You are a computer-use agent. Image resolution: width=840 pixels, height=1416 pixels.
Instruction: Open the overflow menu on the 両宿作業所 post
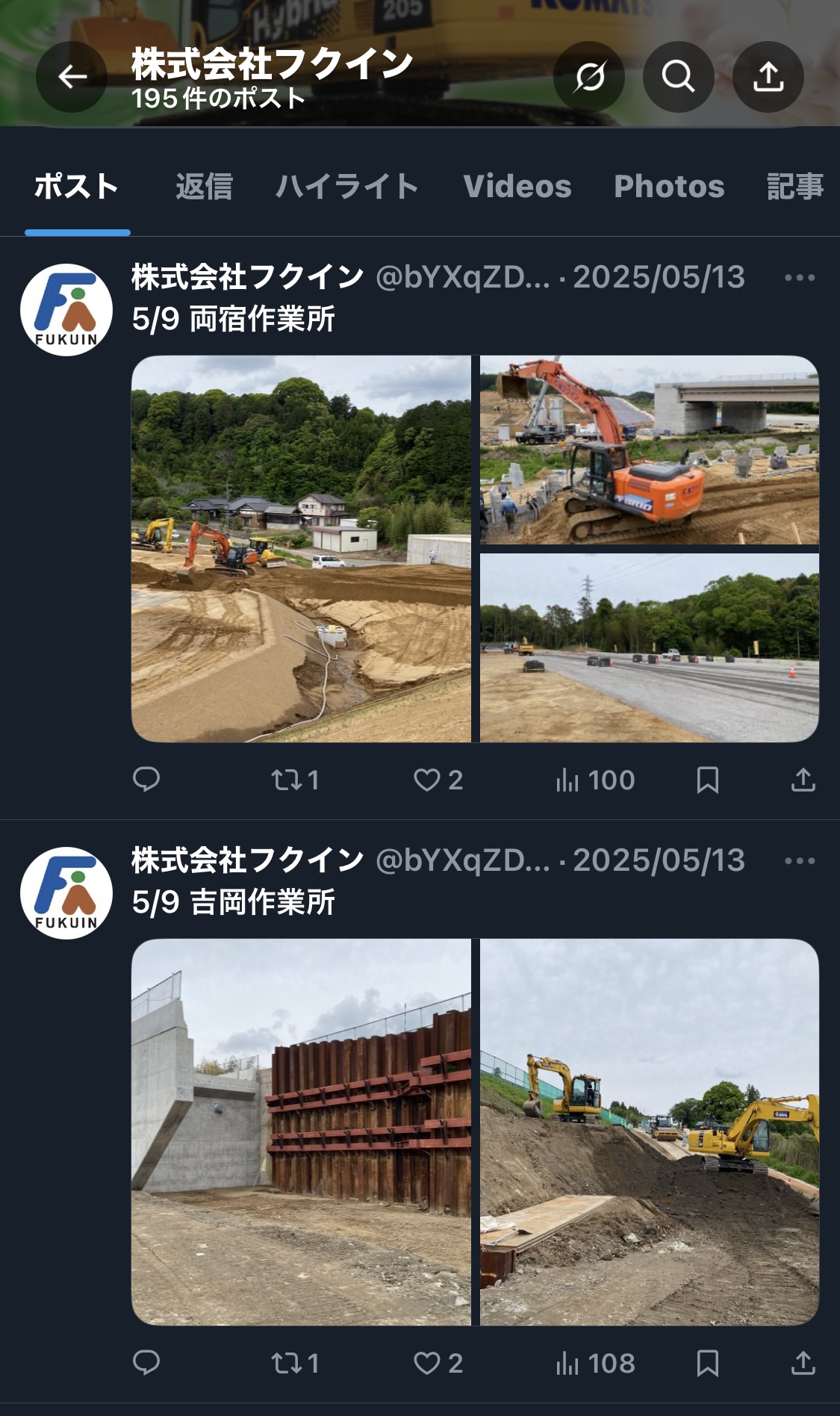[799, 278]
